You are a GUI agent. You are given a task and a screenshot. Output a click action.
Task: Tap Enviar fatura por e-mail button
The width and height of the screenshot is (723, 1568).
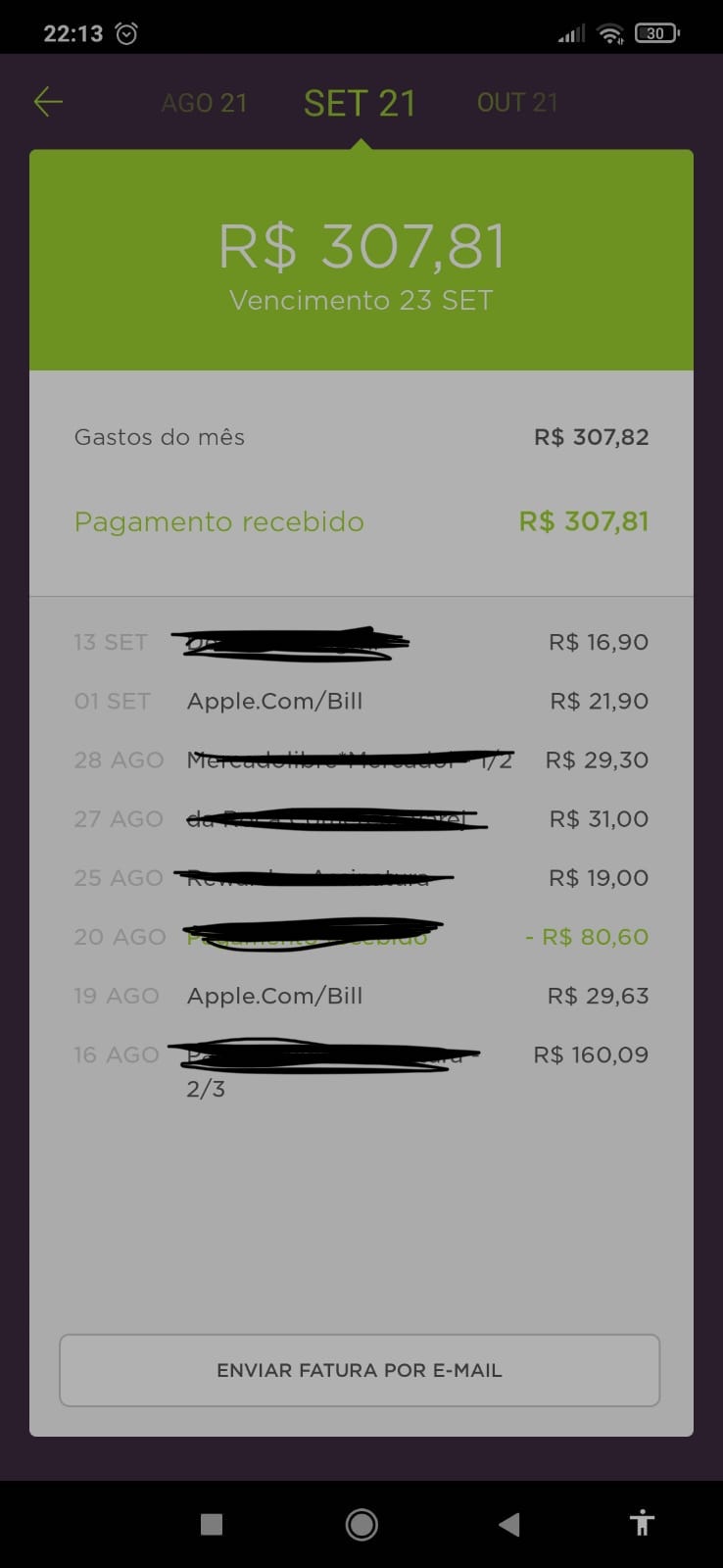click(360, 1370)
